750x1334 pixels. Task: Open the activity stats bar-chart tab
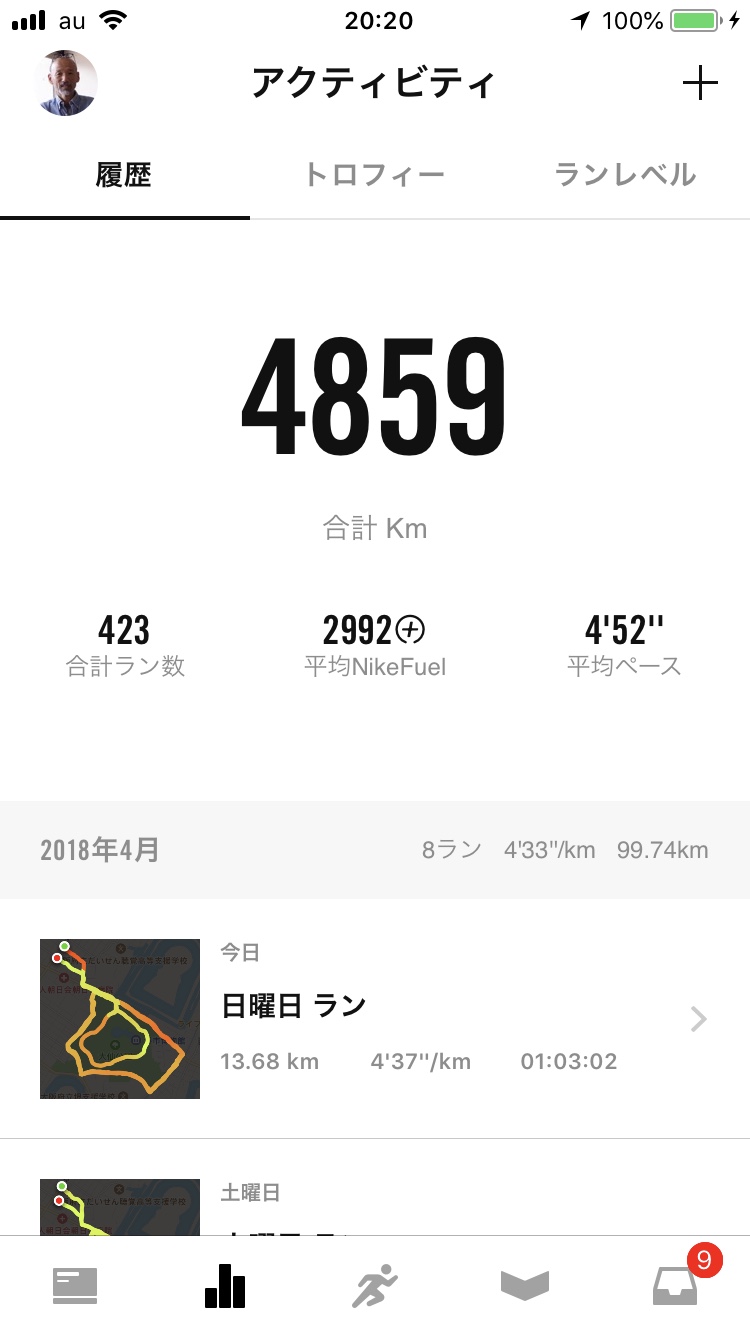tap(225, 1285)
